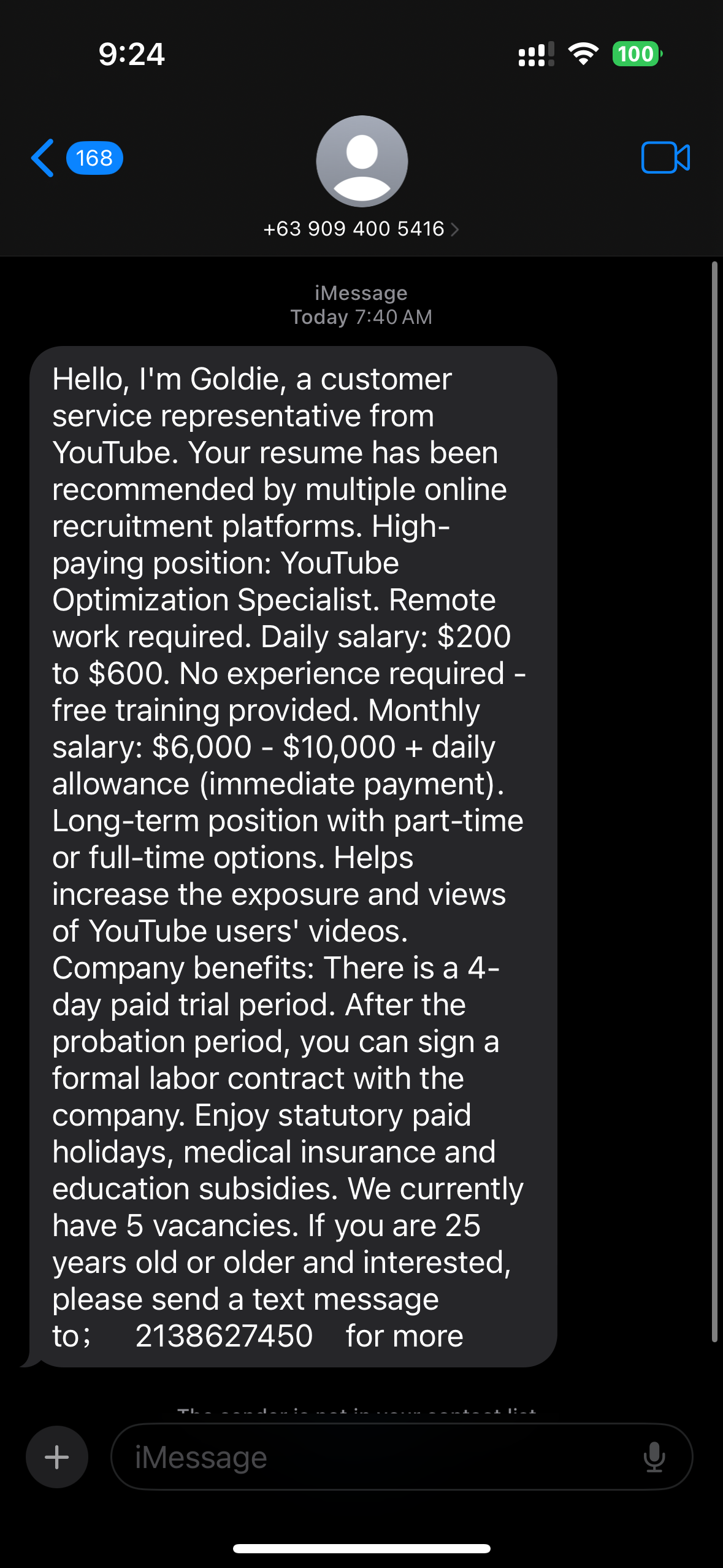The height and width of the screenshot is (1568, 723).
Task: Tap the clock showing 9:24
Action: point(130,55)
